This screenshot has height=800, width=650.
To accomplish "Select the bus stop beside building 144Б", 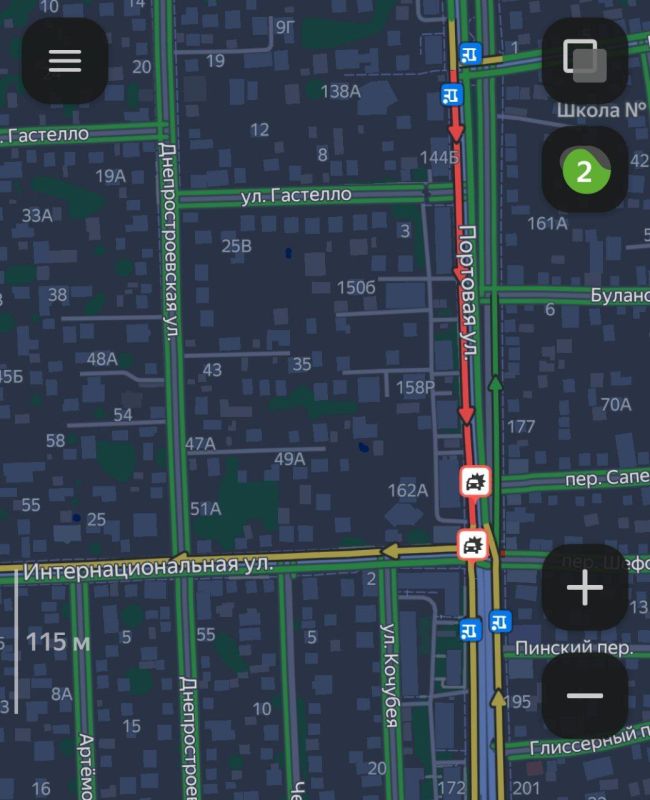I will [452, 95].
